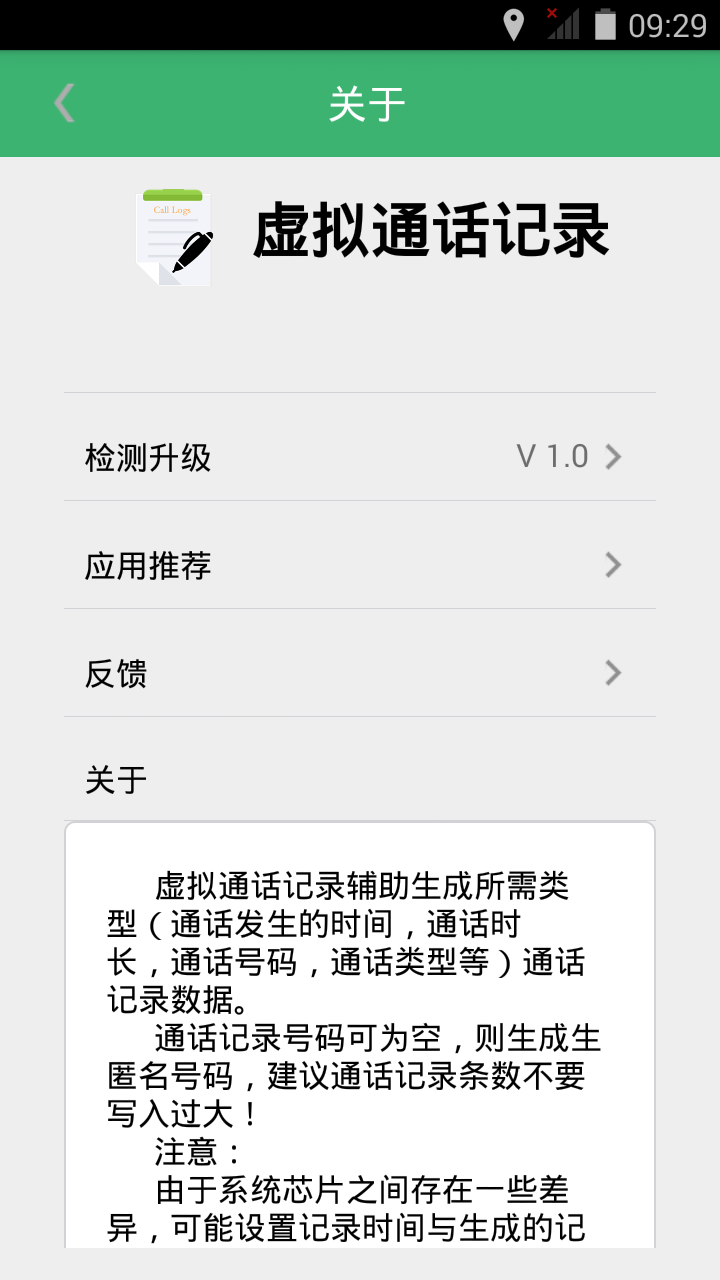
Task: Tap the red X over signal bars
Action: [553, 11]
